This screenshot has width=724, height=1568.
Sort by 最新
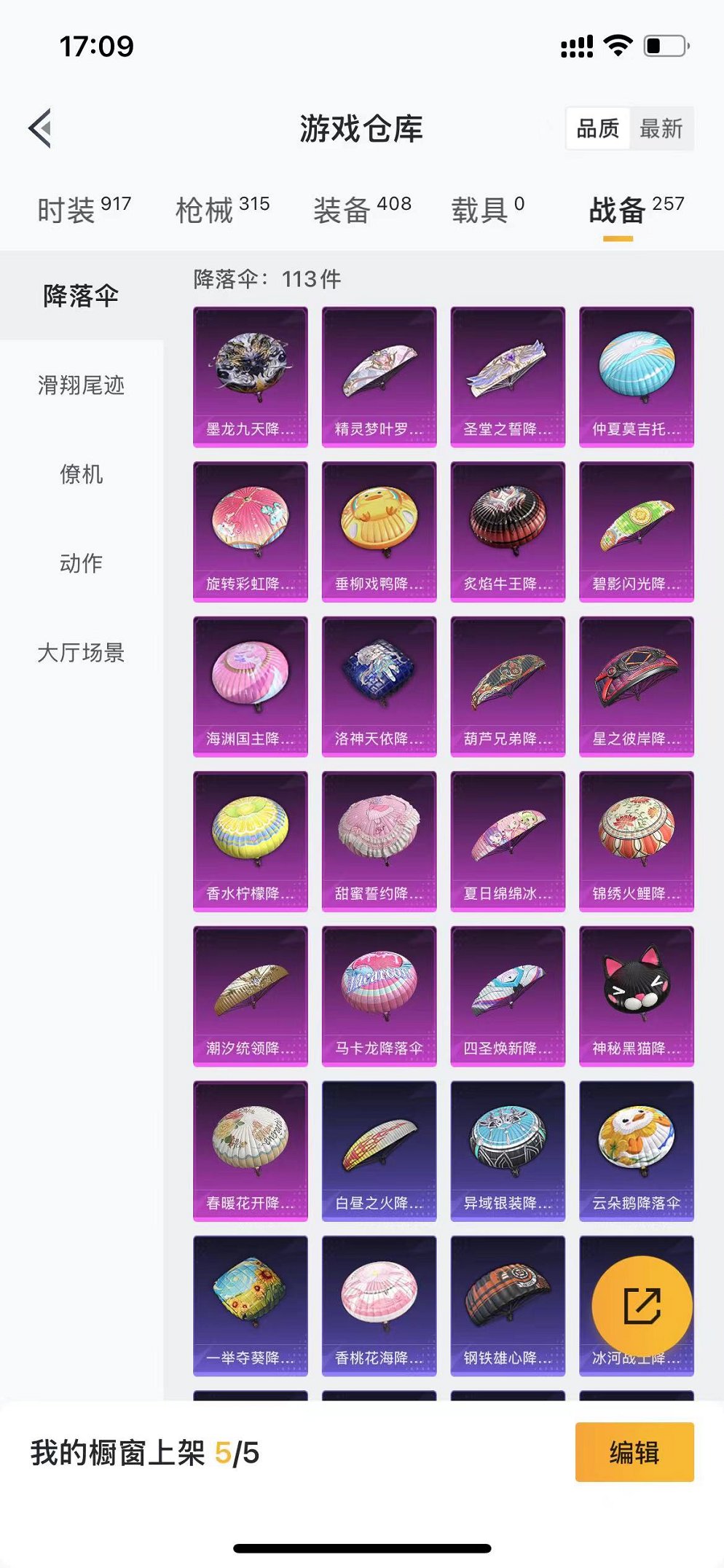(661, 128)
